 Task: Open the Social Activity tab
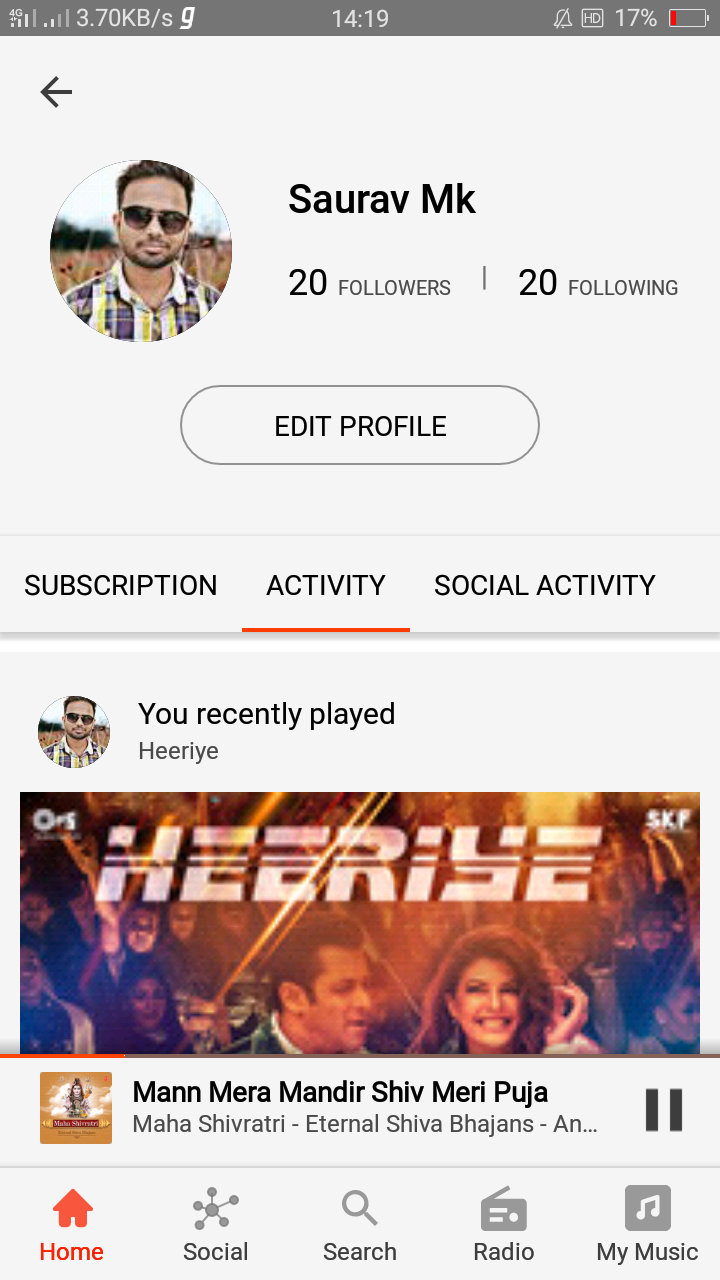(x=544, y=585)
